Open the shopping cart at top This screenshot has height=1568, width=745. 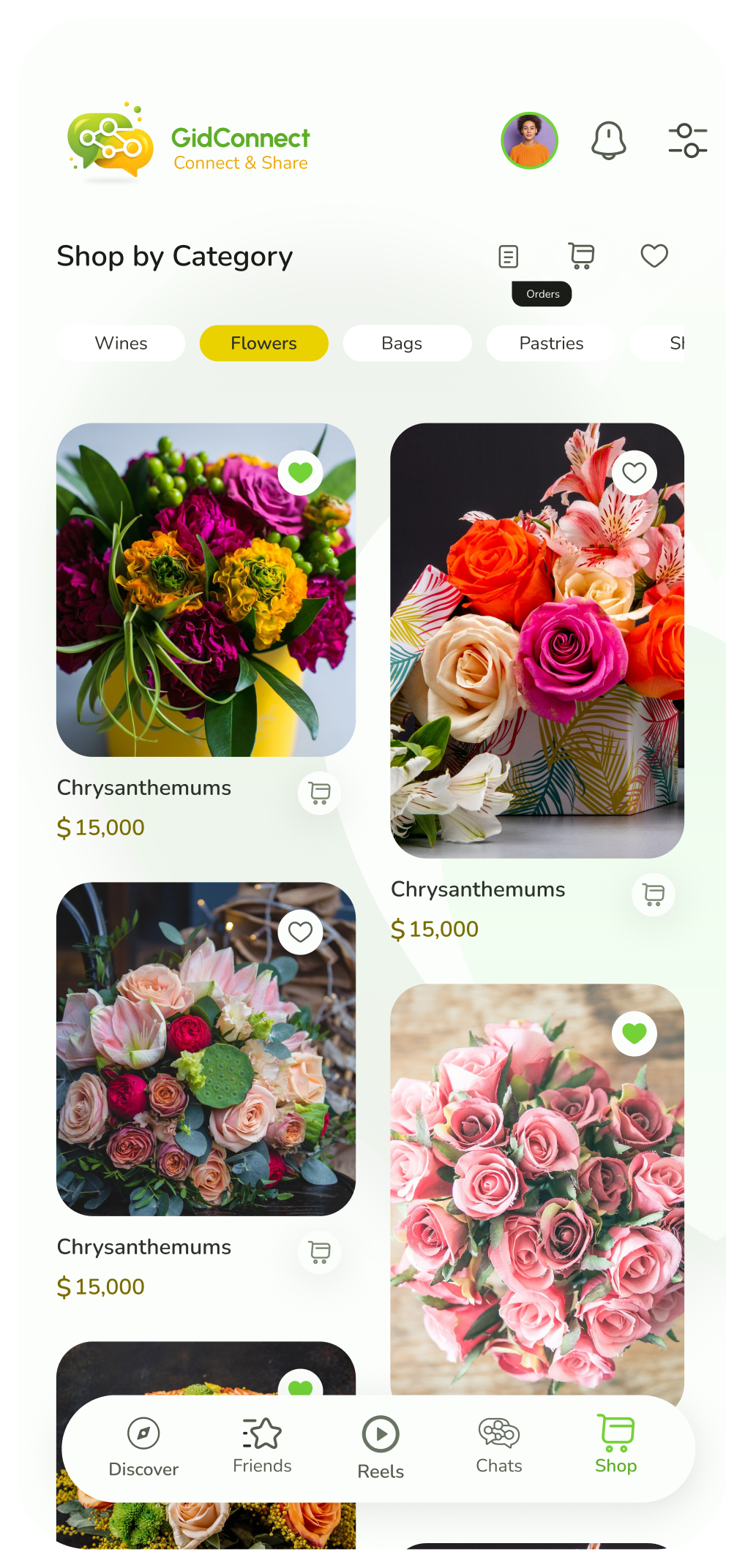[582, 256]
